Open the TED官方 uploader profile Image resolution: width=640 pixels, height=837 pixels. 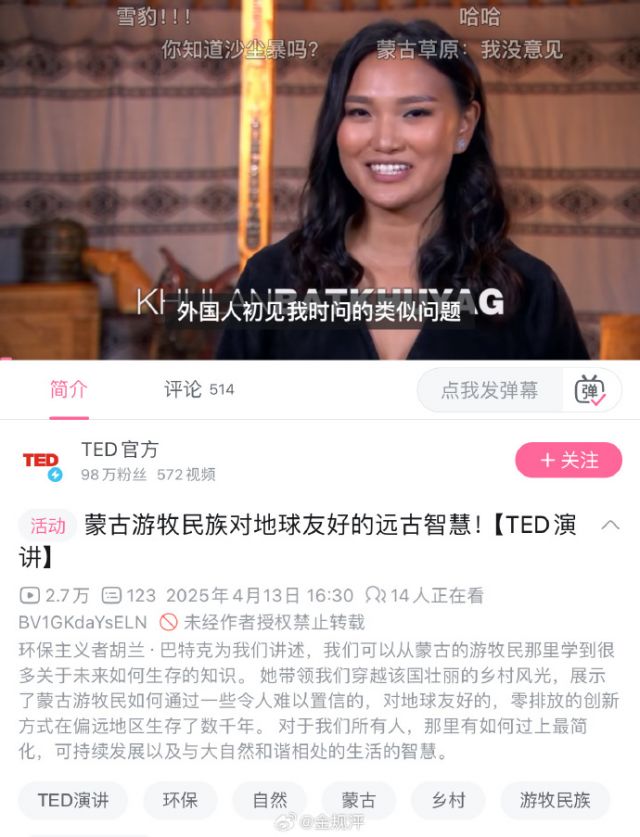click(x=119, y=450)
